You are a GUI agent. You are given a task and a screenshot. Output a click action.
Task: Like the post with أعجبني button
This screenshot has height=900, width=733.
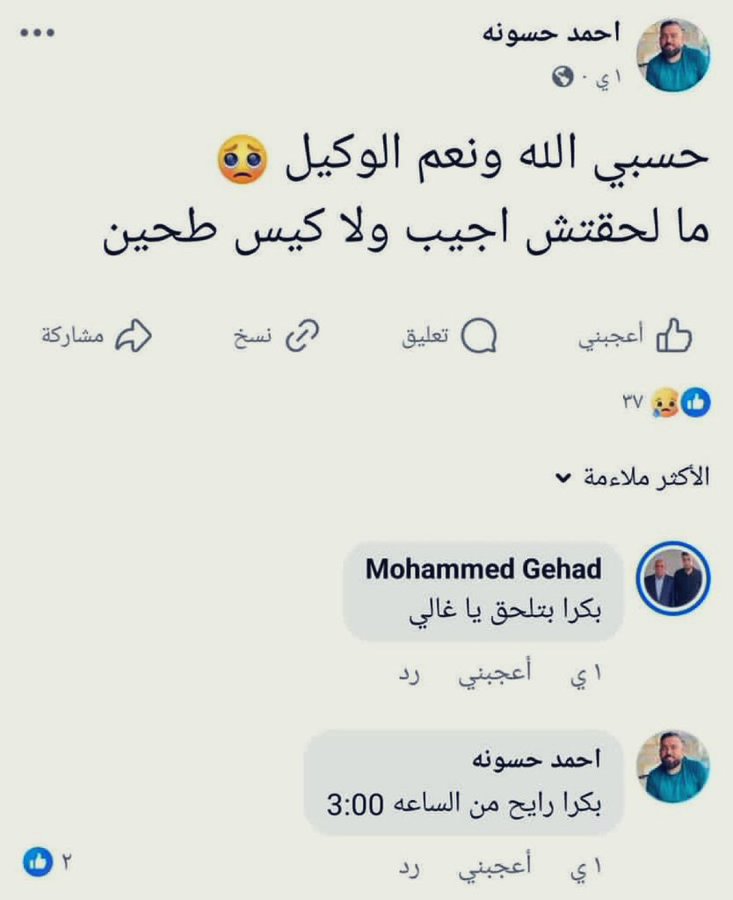(635, 338)
